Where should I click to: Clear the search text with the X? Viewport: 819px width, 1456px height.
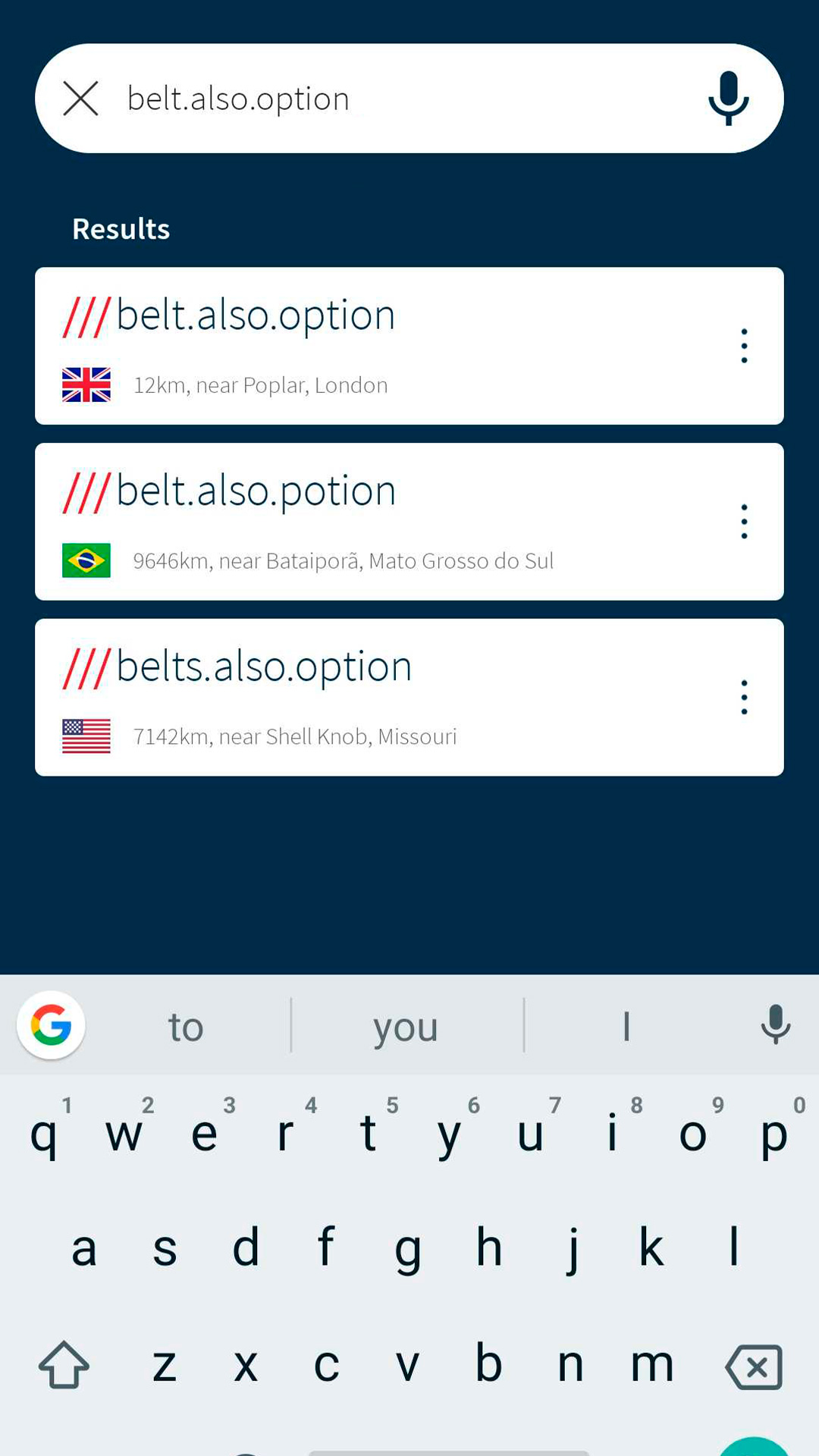(80, 99)
